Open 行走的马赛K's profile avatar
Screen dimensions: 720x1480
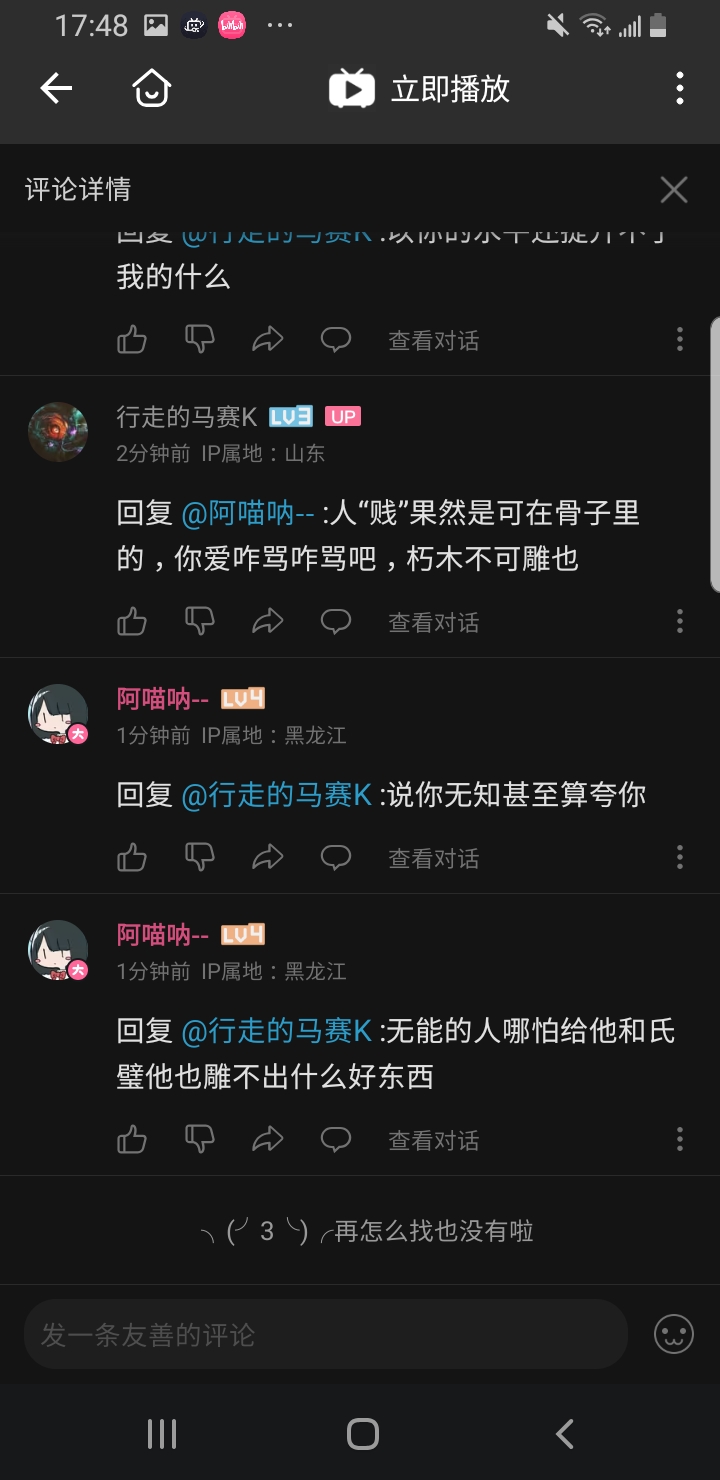pos(58,432)
